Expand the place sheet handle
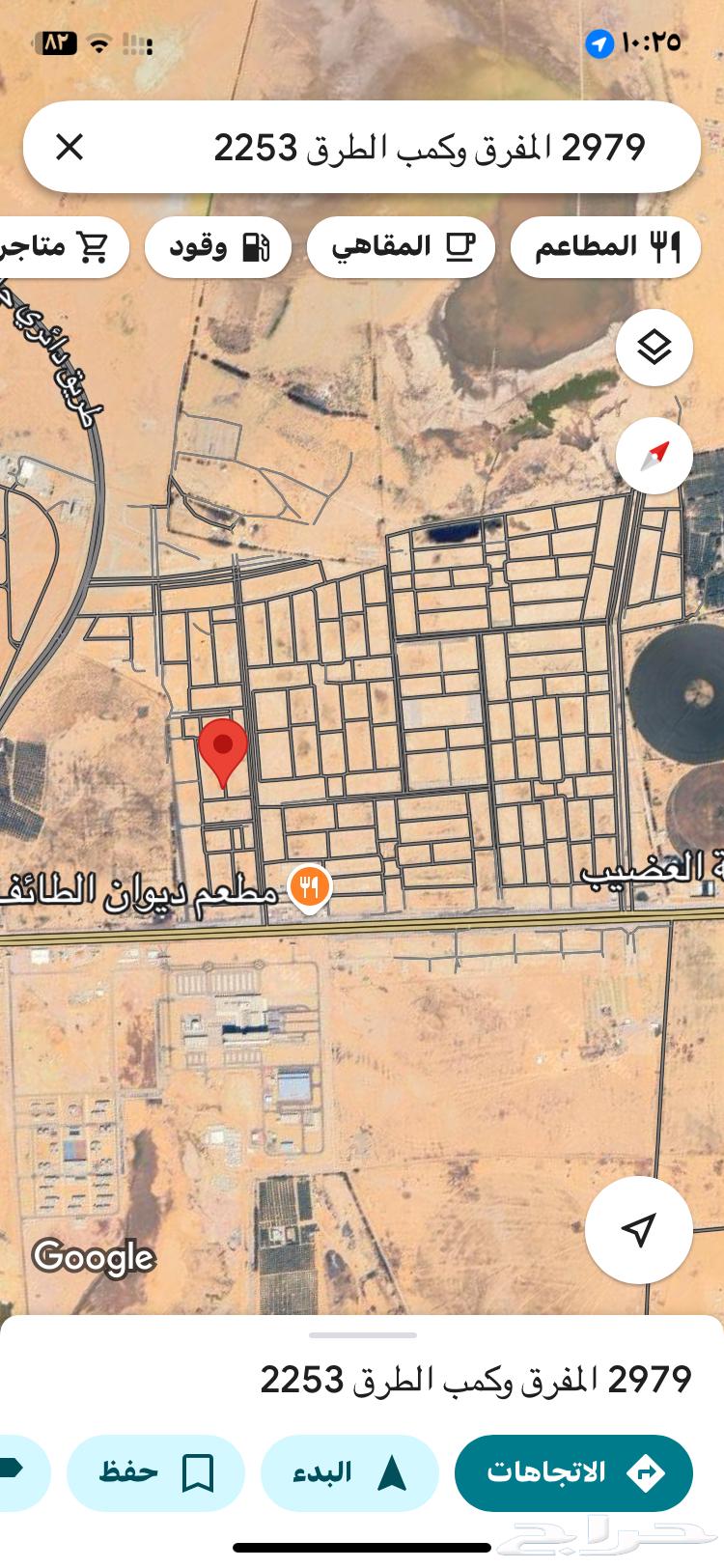Image resolution: width=724 pixels, height=1568 pixels. click(x=362, y=1335)
